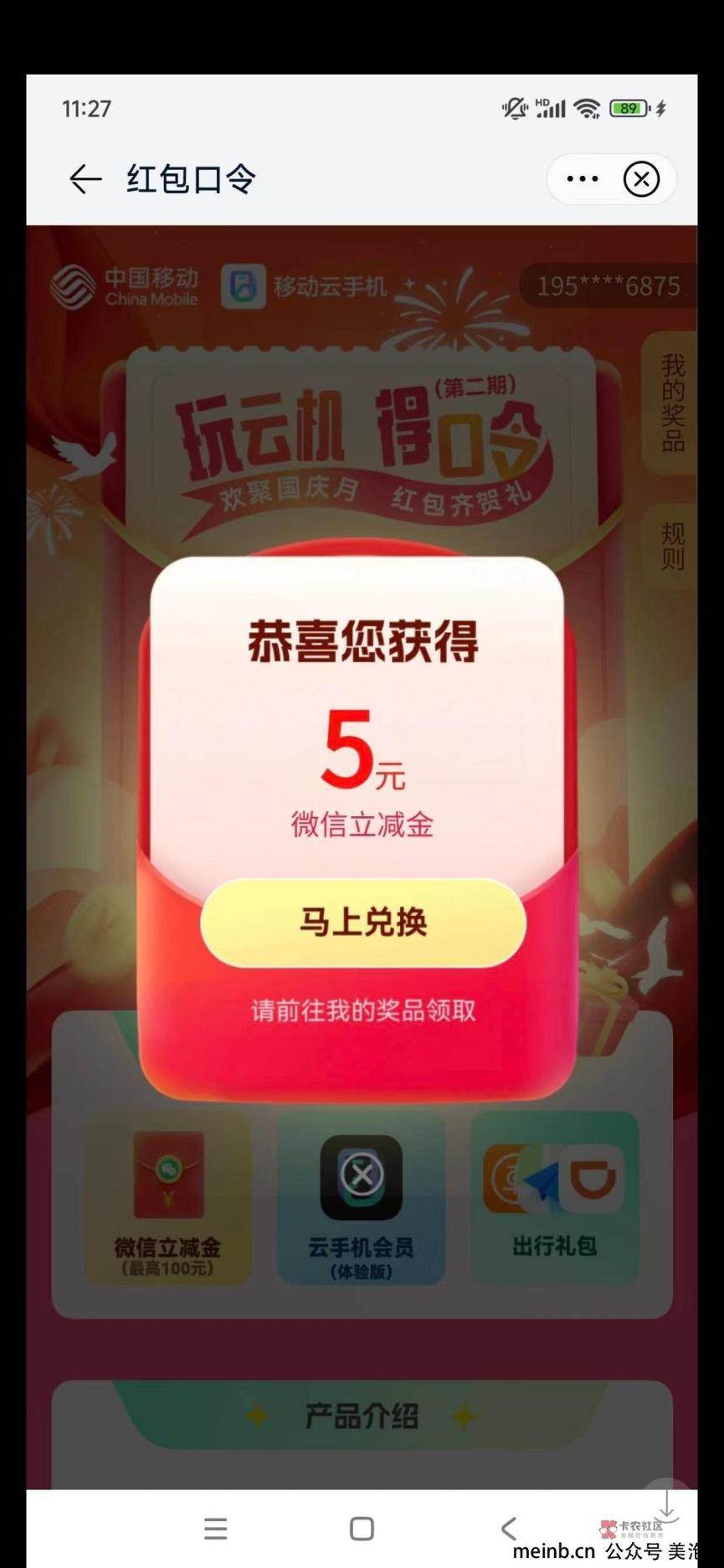
Task: Select the 微信立减金 prize card
Action: click(167, 1199)
